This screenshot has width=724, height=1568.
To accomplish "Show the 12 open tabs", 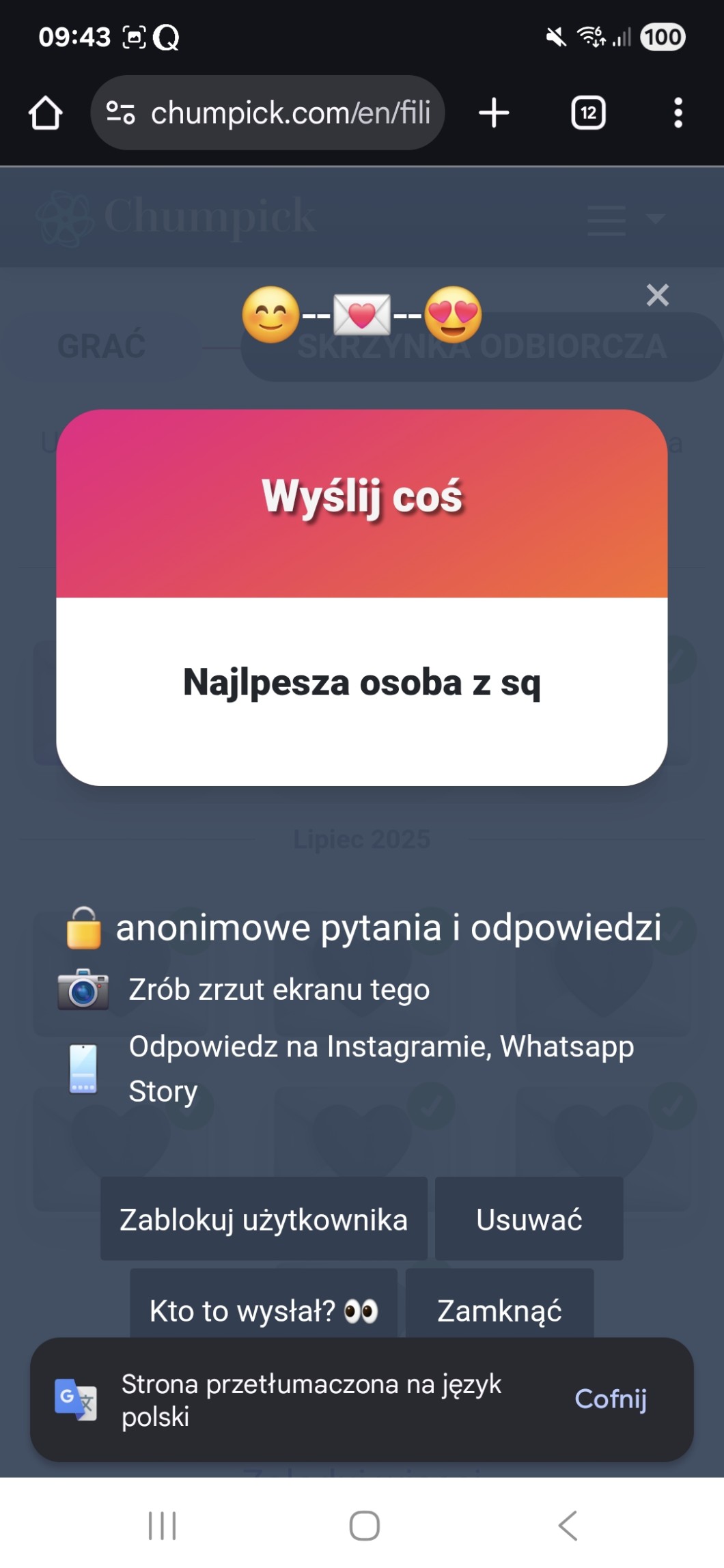I will [x=588, y=113].
